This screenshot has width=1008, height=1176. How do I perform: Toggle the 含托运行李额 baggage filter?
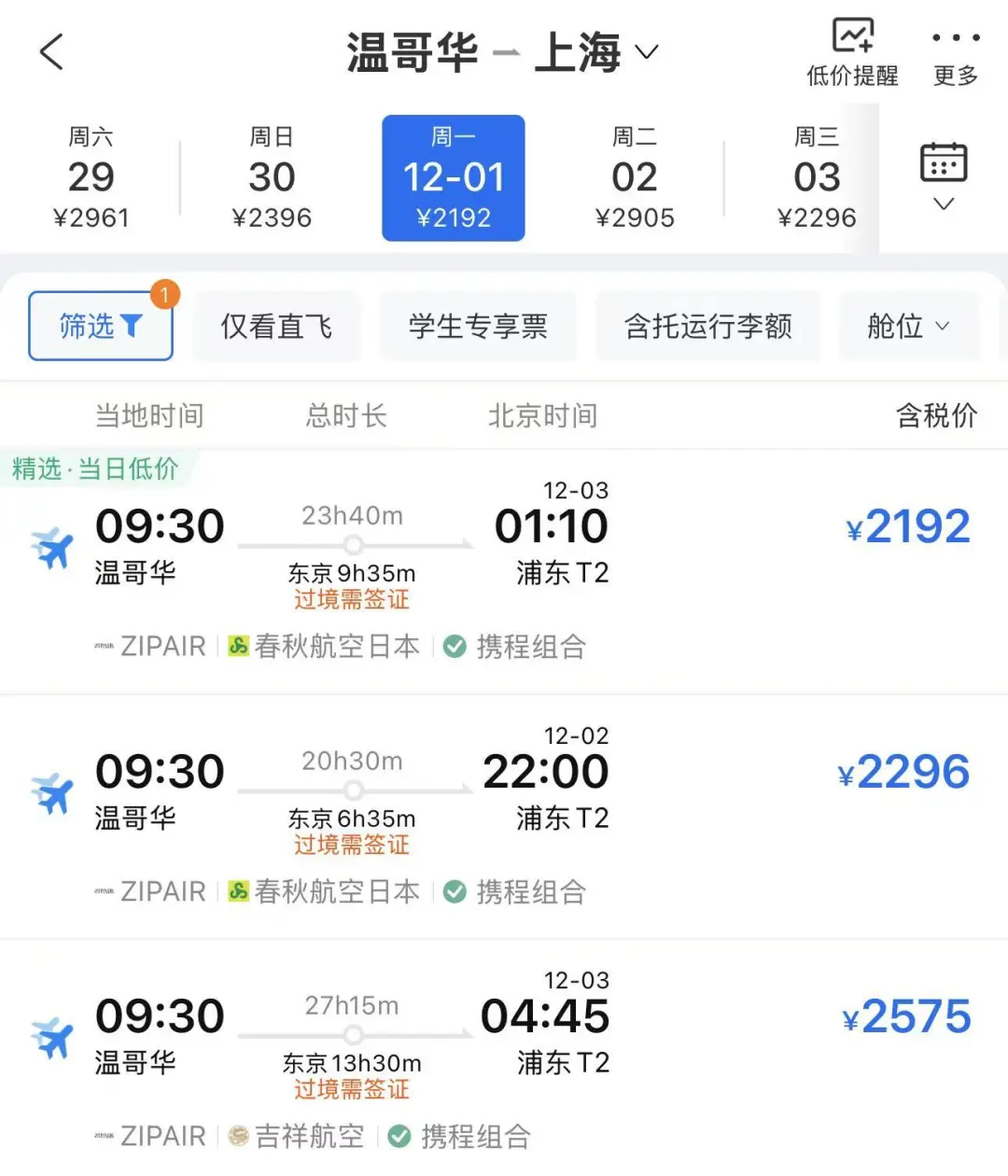pyautogui.click(x=707, y=326)
